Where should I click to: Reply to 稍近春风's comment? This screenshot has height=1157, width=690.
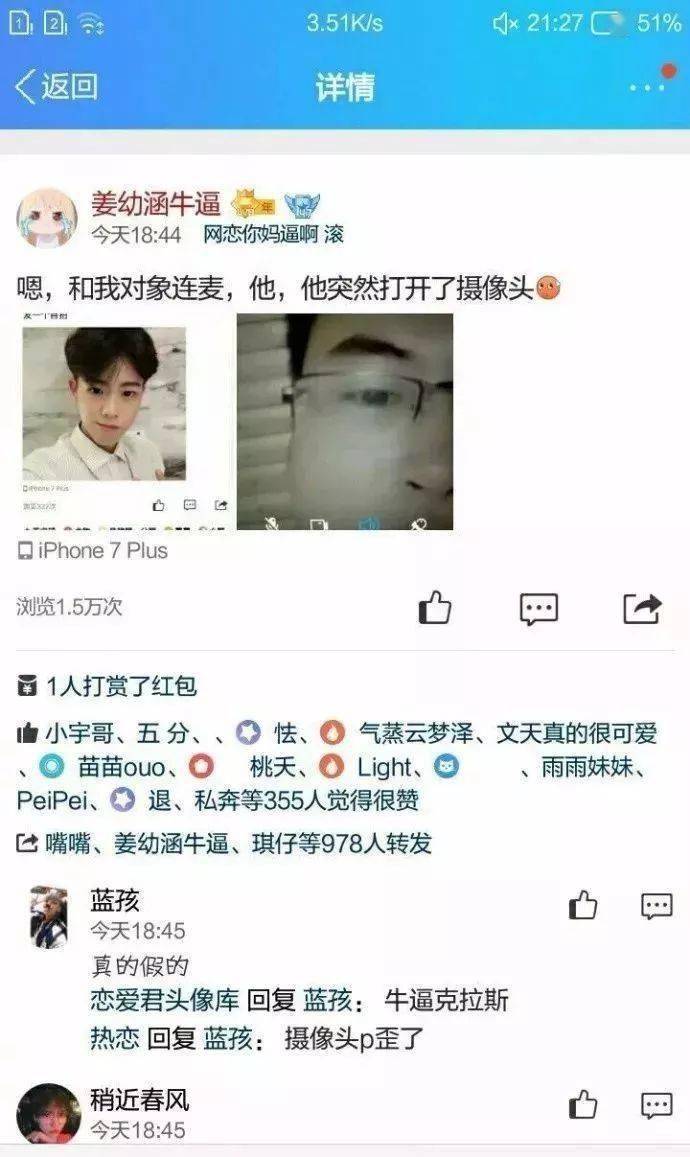coord(656,1105)
